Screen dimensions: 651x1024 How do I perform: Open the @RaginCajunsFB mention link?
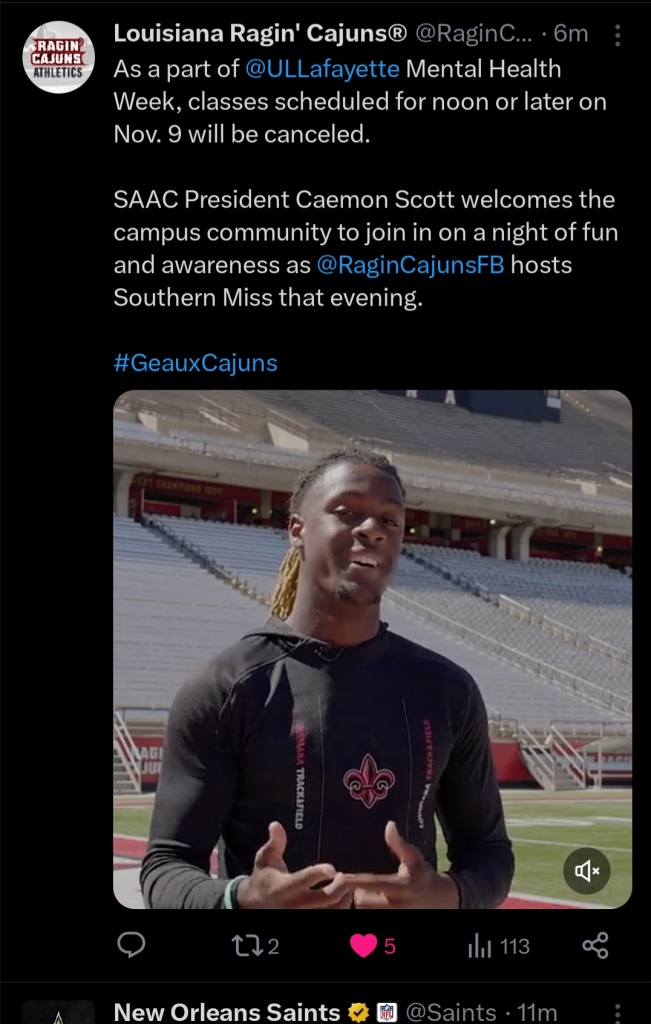coord(410,266)
